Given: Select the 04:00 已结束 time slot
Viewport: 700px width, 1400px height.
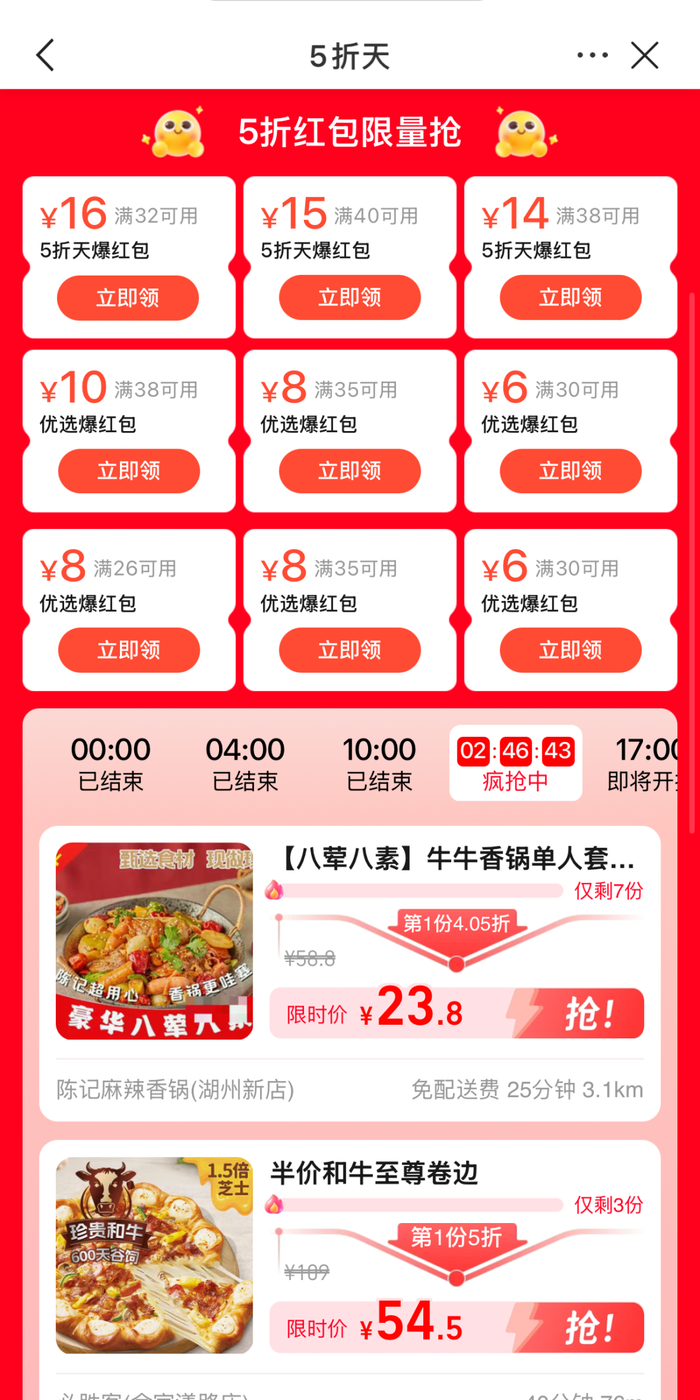Looking at the screenshot, I should (x=245, y=764).
